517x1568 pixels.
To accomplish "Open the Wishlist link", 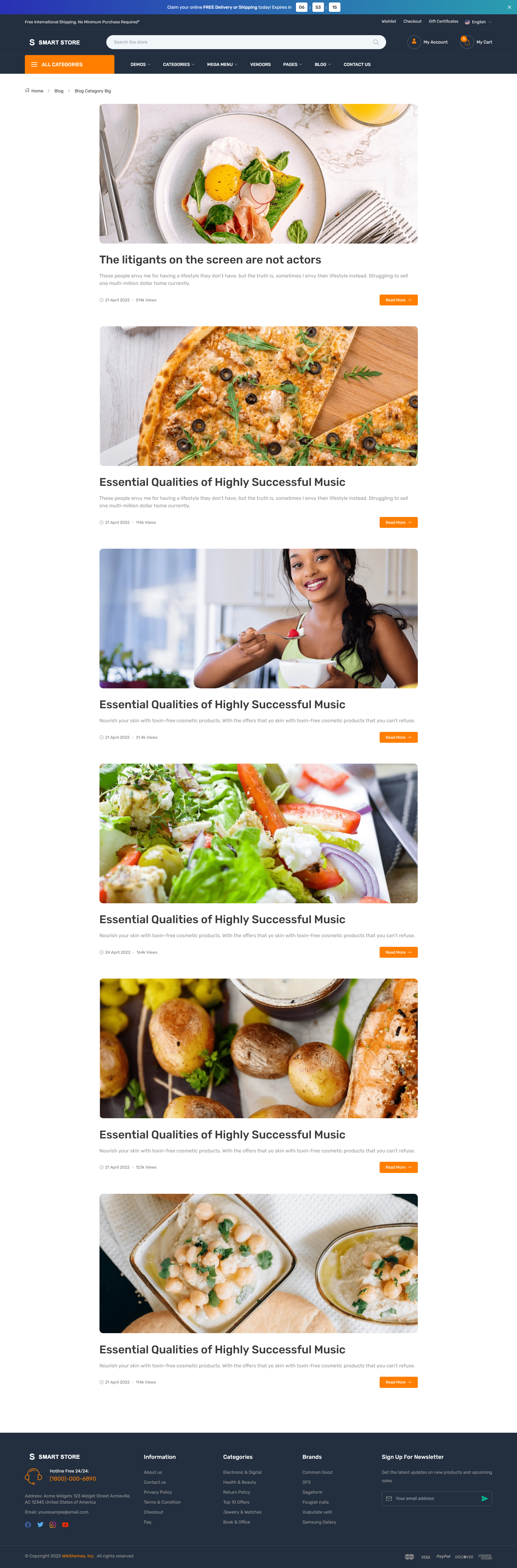I will (x=389, y=21).
